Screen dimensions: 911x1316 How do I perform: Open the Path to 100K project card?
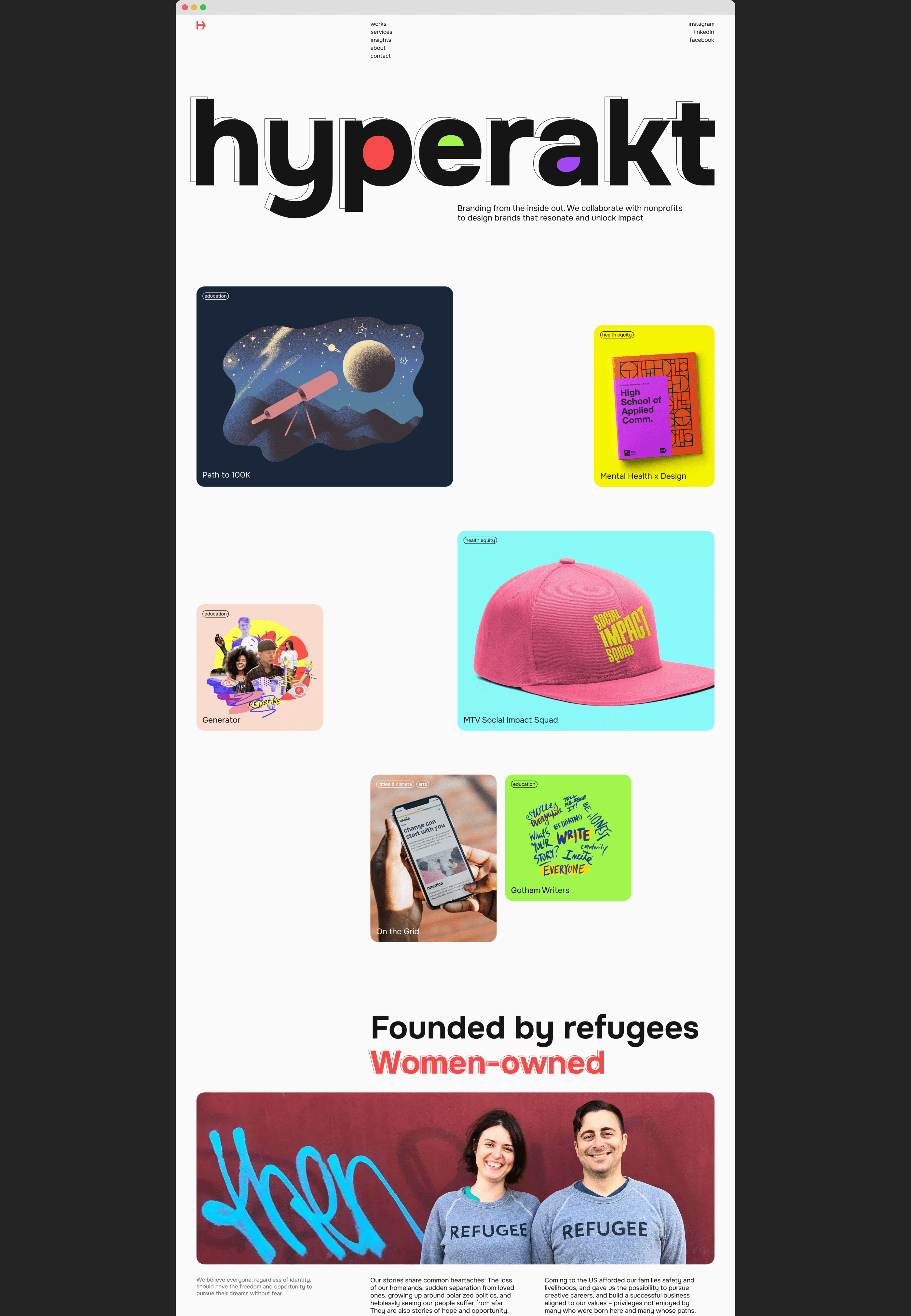point(324,387)
